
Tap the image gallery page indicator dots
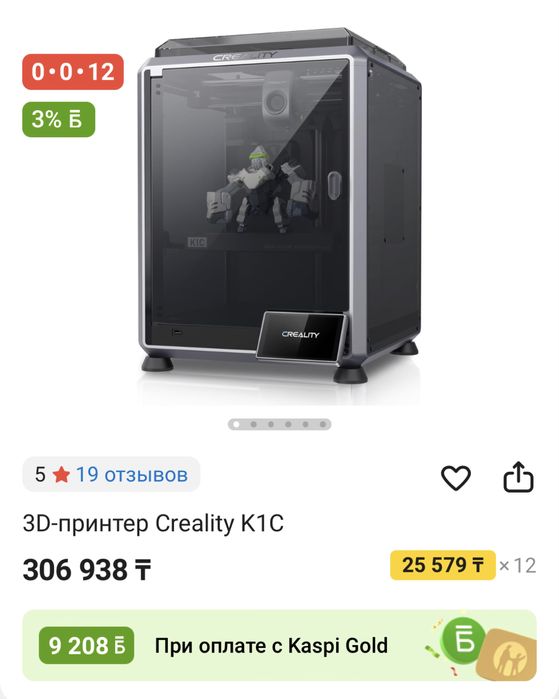point(280,424)
